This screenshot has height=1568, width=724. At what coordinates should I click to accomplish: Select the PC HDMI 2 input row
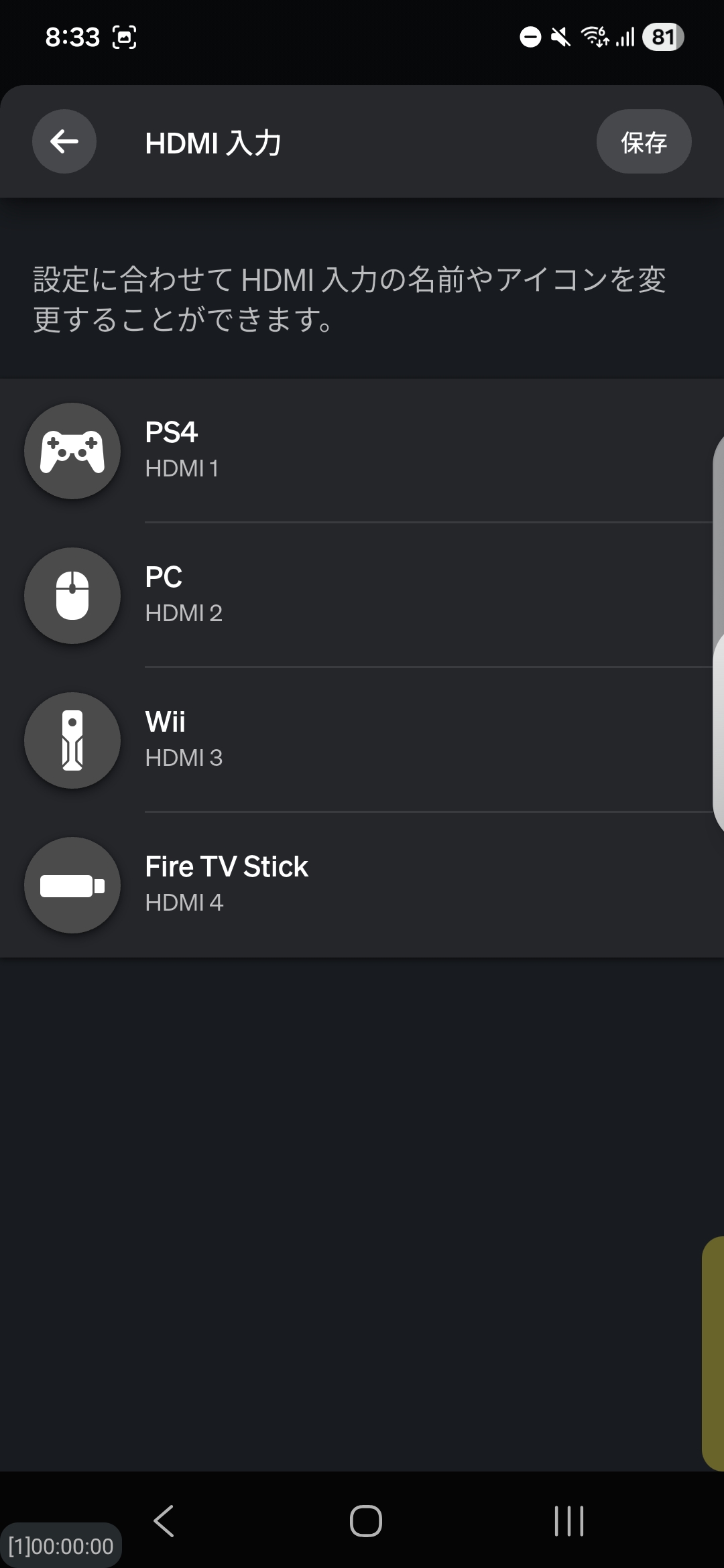tap(362, 595)
